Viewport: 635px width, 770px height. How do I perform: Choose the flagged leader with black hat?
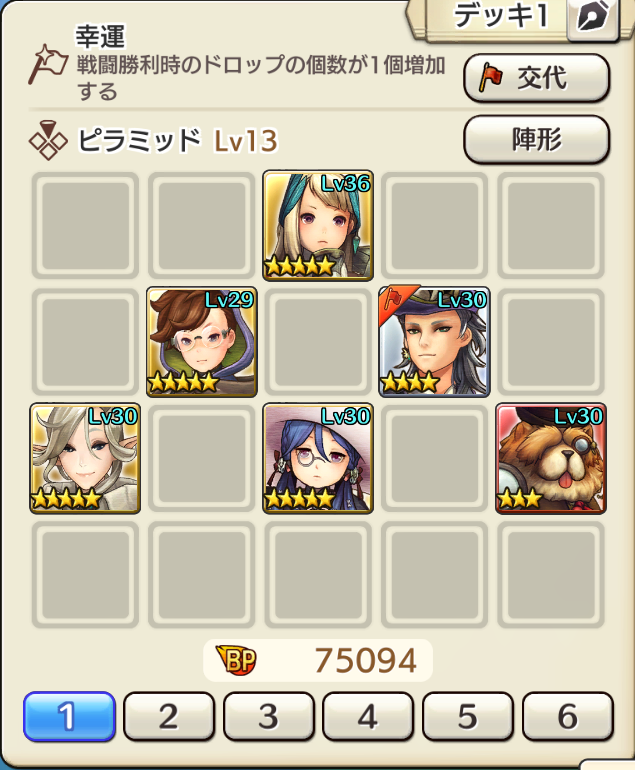(x=434, y=341)
